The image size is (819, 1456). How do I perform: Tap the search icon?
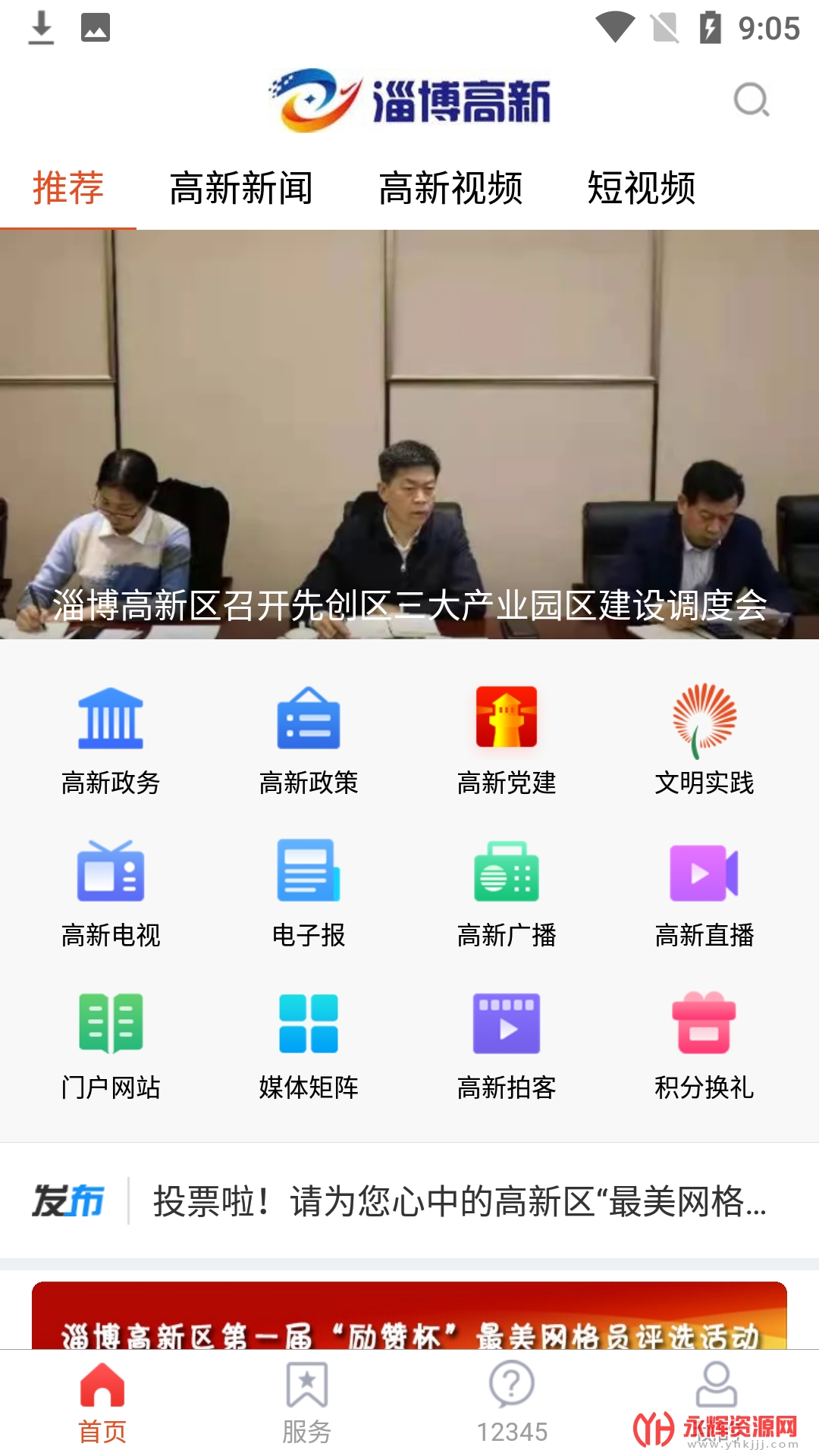pos(752,100)
